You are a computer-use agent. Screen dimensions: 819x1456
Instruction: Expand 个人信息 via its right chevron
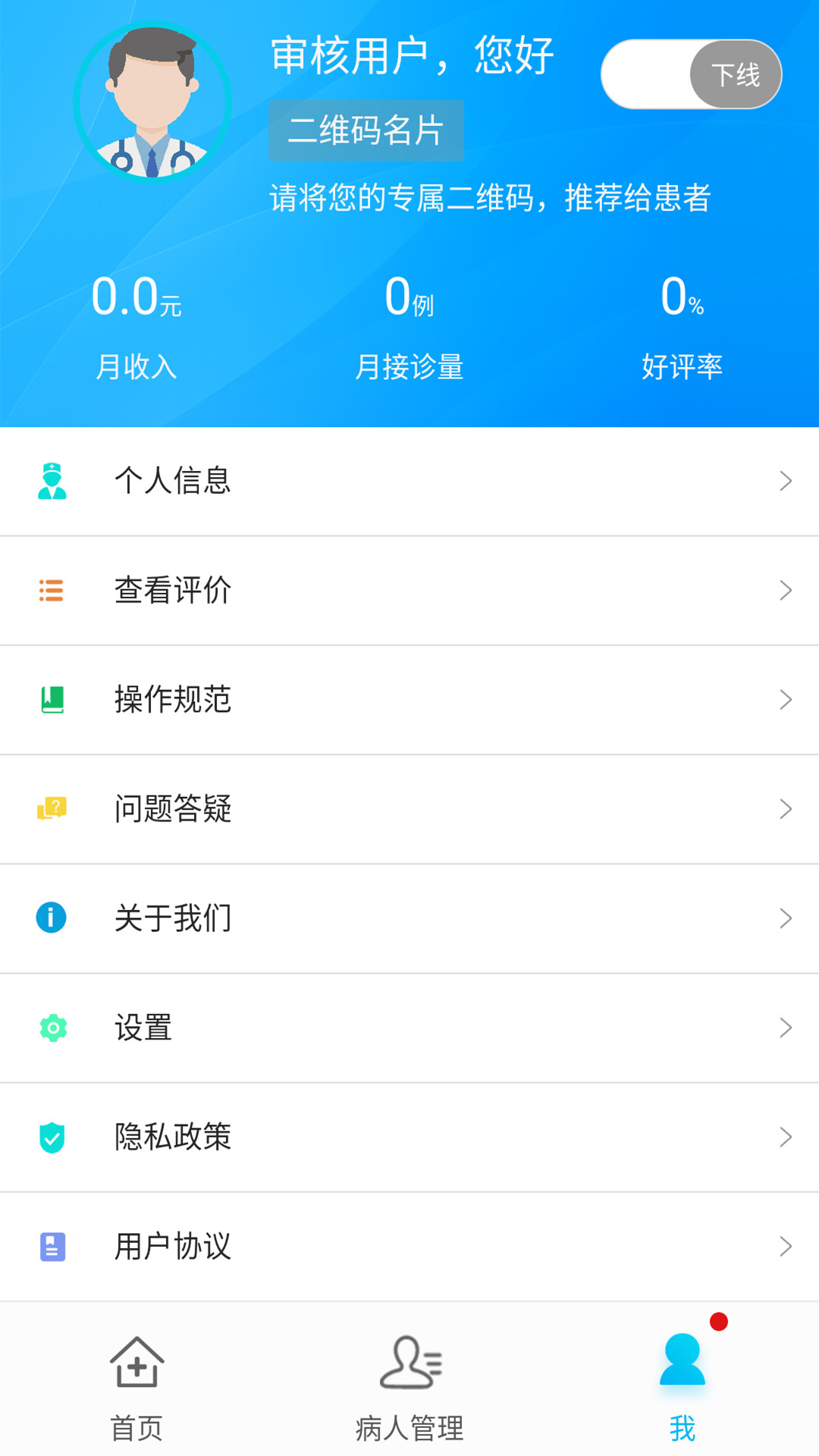pyautogui.click(x=786, y=482)
